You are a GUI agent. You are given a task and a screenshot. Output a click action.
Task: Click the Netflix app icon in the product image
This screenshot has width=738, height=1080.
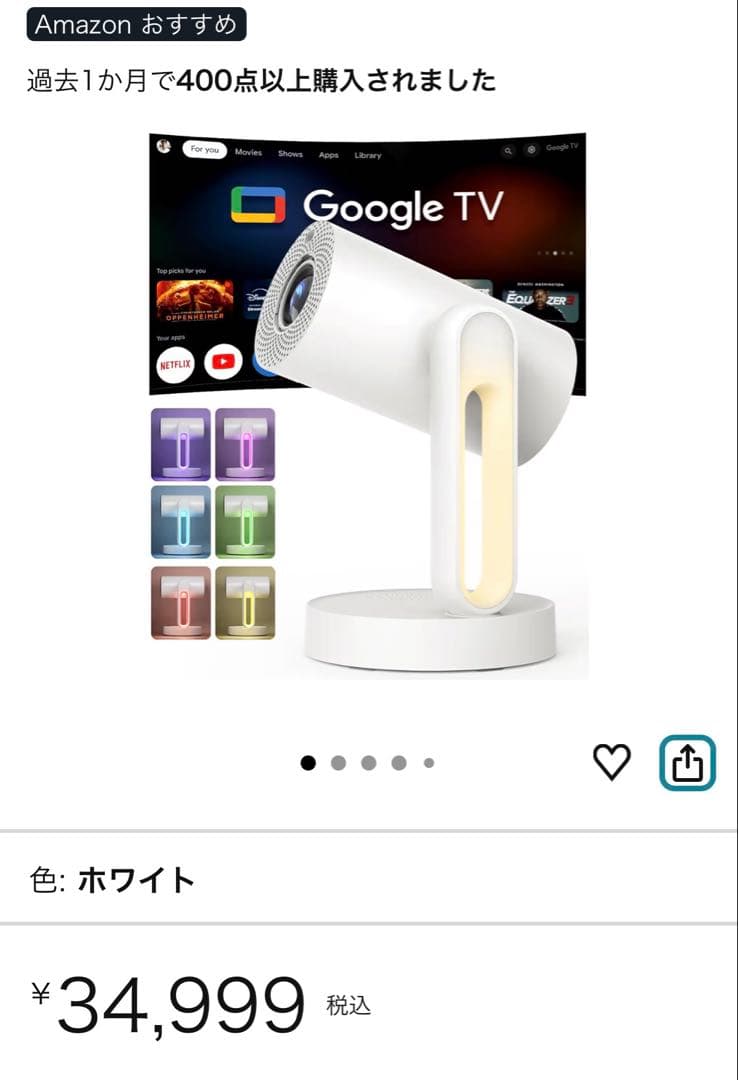click(176, 366)
